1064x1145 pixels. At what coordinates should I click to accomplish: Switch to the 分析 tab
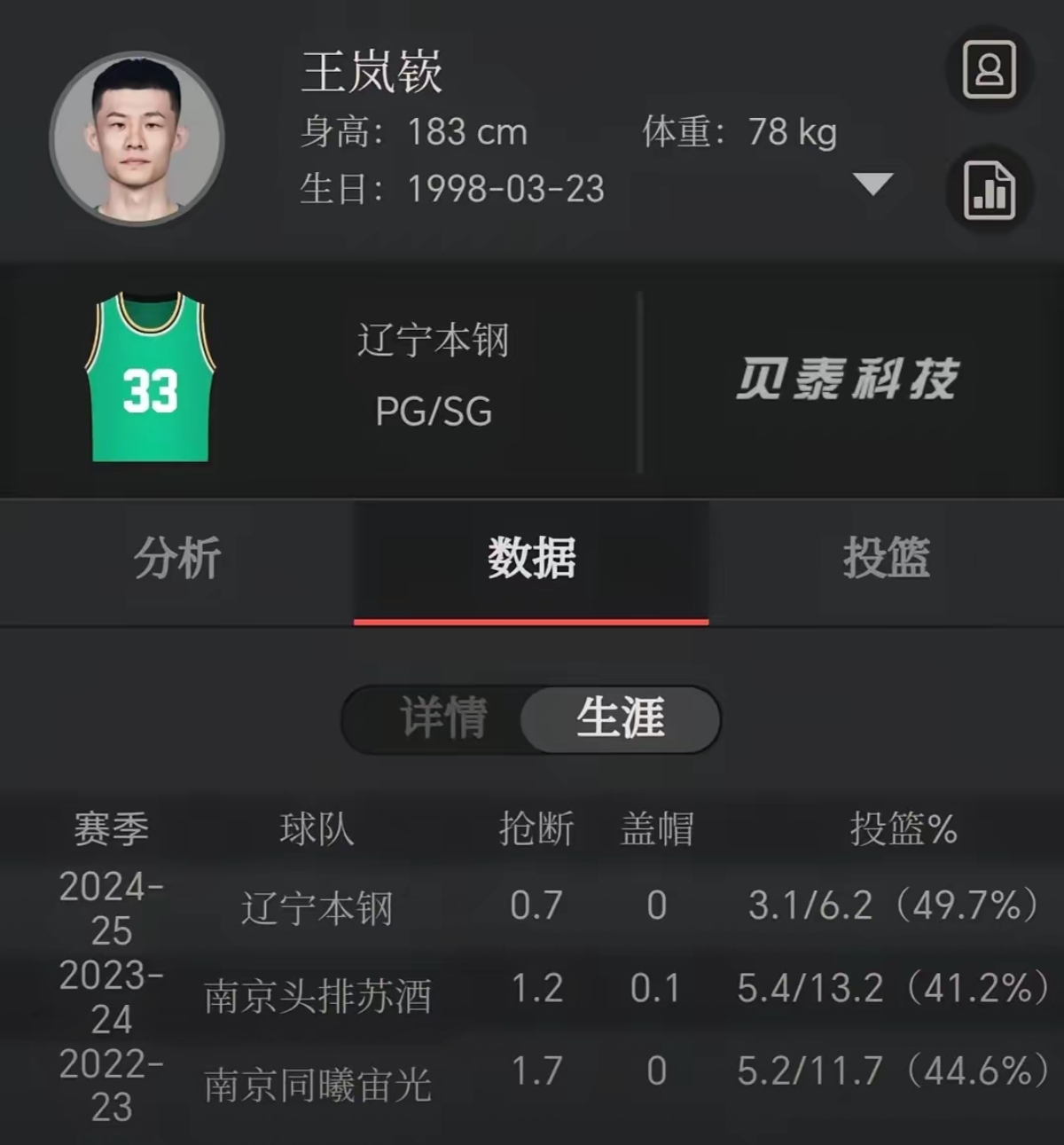[x=177, y=557]
